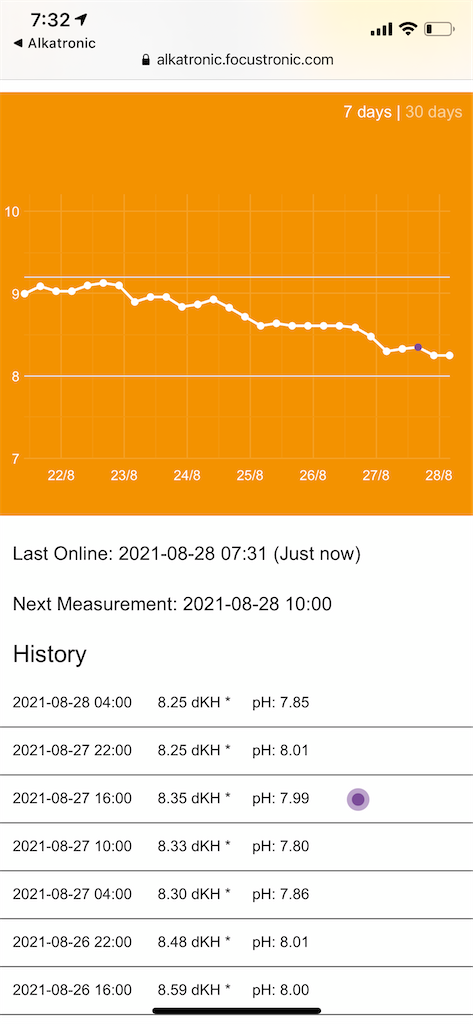Select the purple data point on the chart
This screenshot has height=1024, width=473.
click(x=418, y=347)
